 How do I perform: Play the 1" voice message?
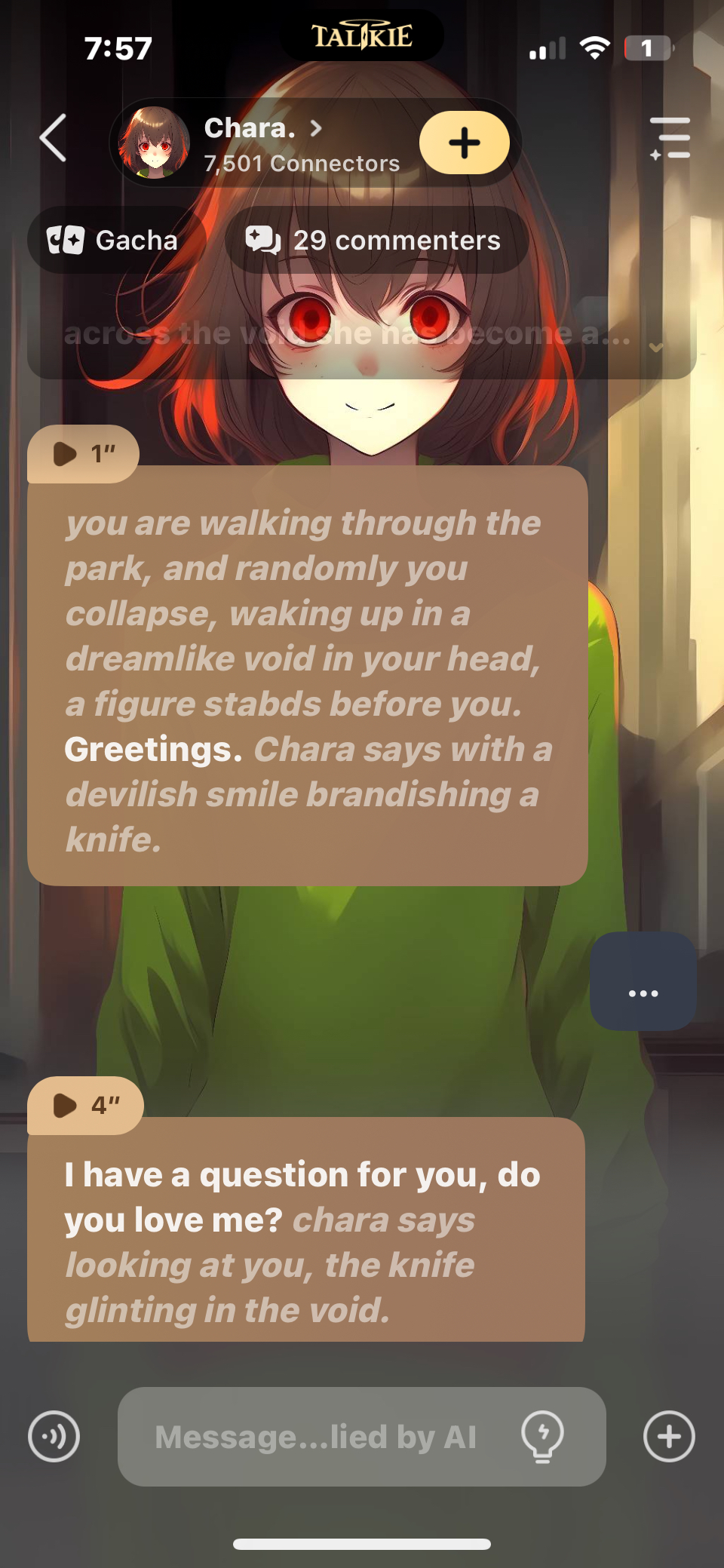[x=83, y=454]
